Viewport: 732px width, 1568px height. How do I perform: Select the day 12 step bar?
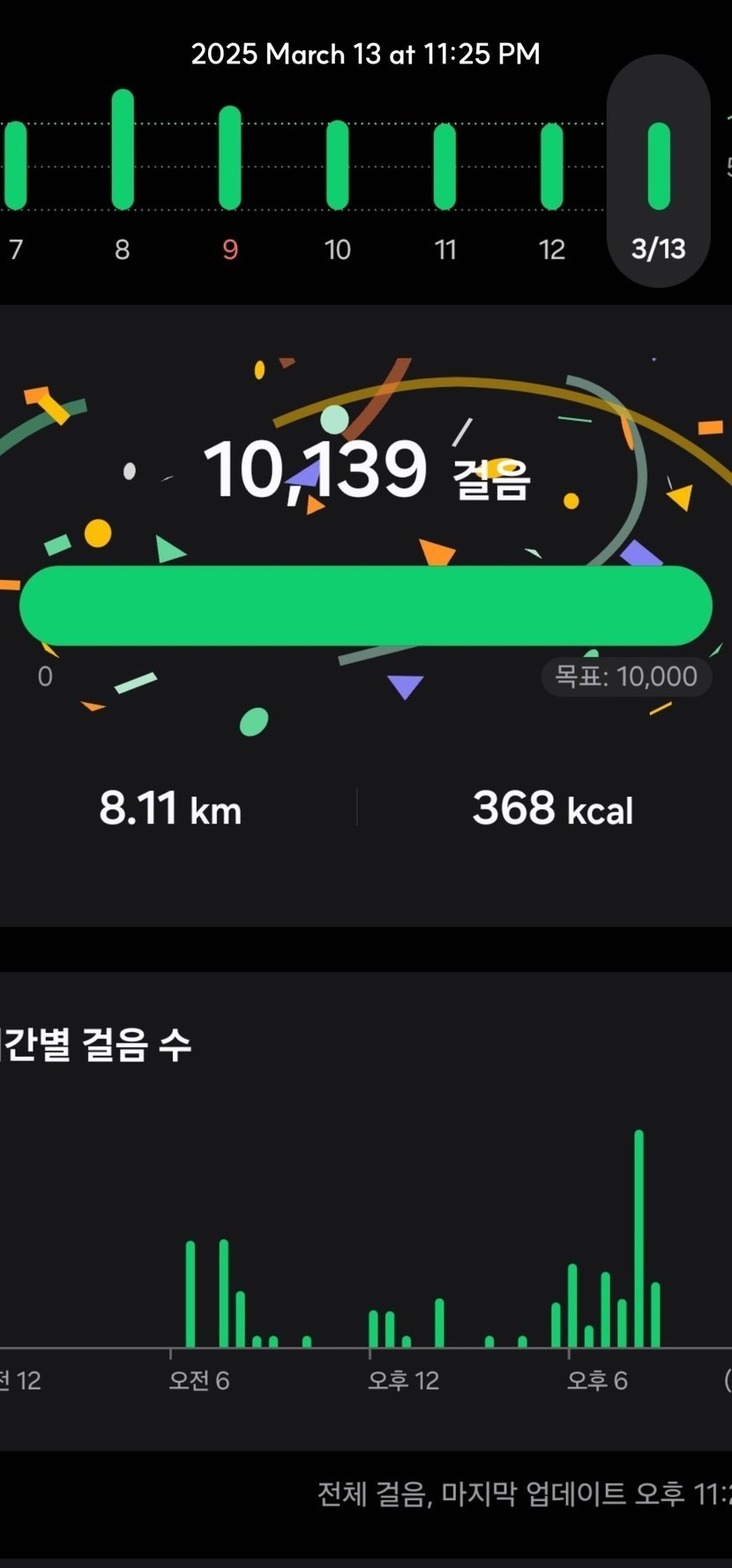click(x=552, y=167)
